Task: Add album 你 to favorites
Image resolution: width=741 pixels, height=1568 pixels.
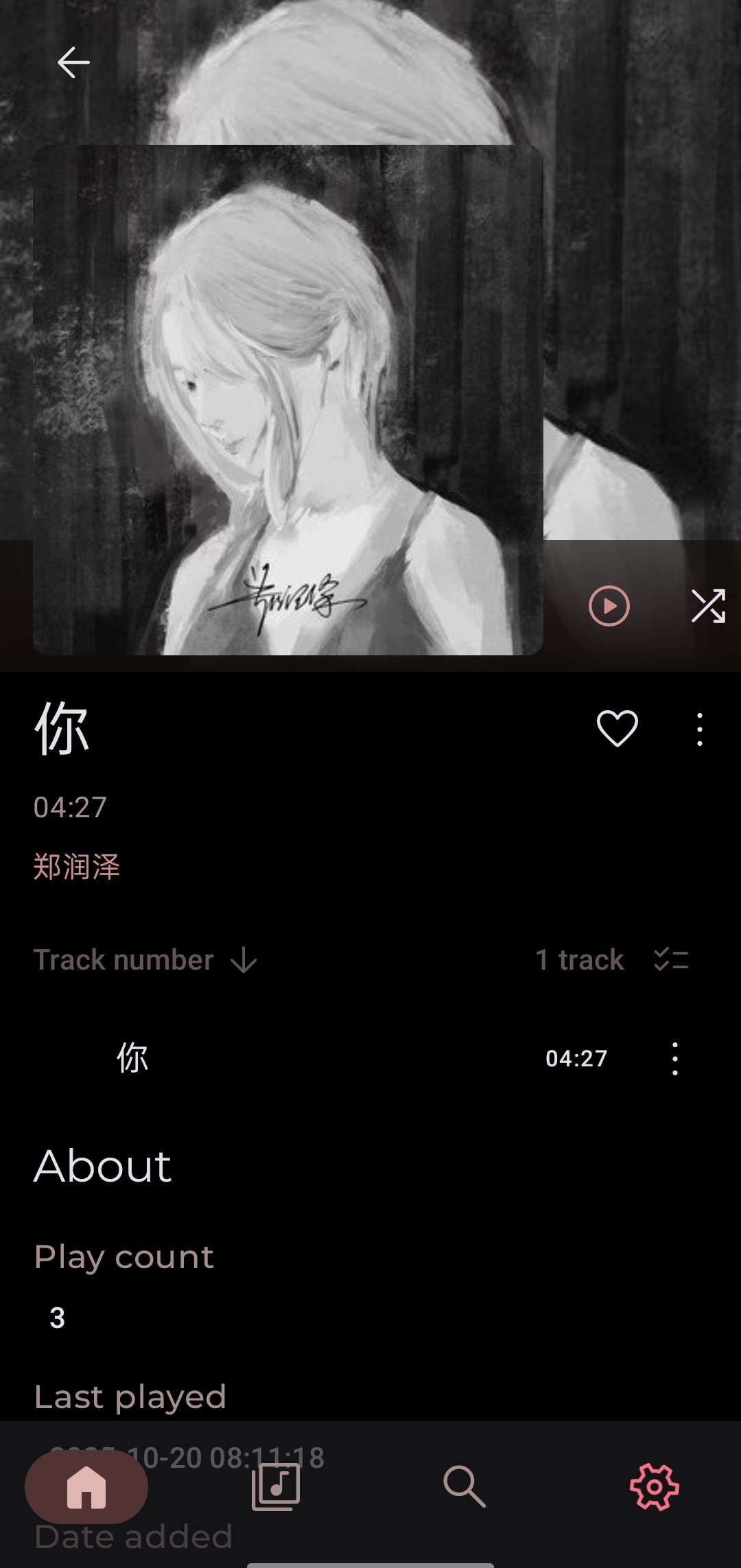Action: 617,728
